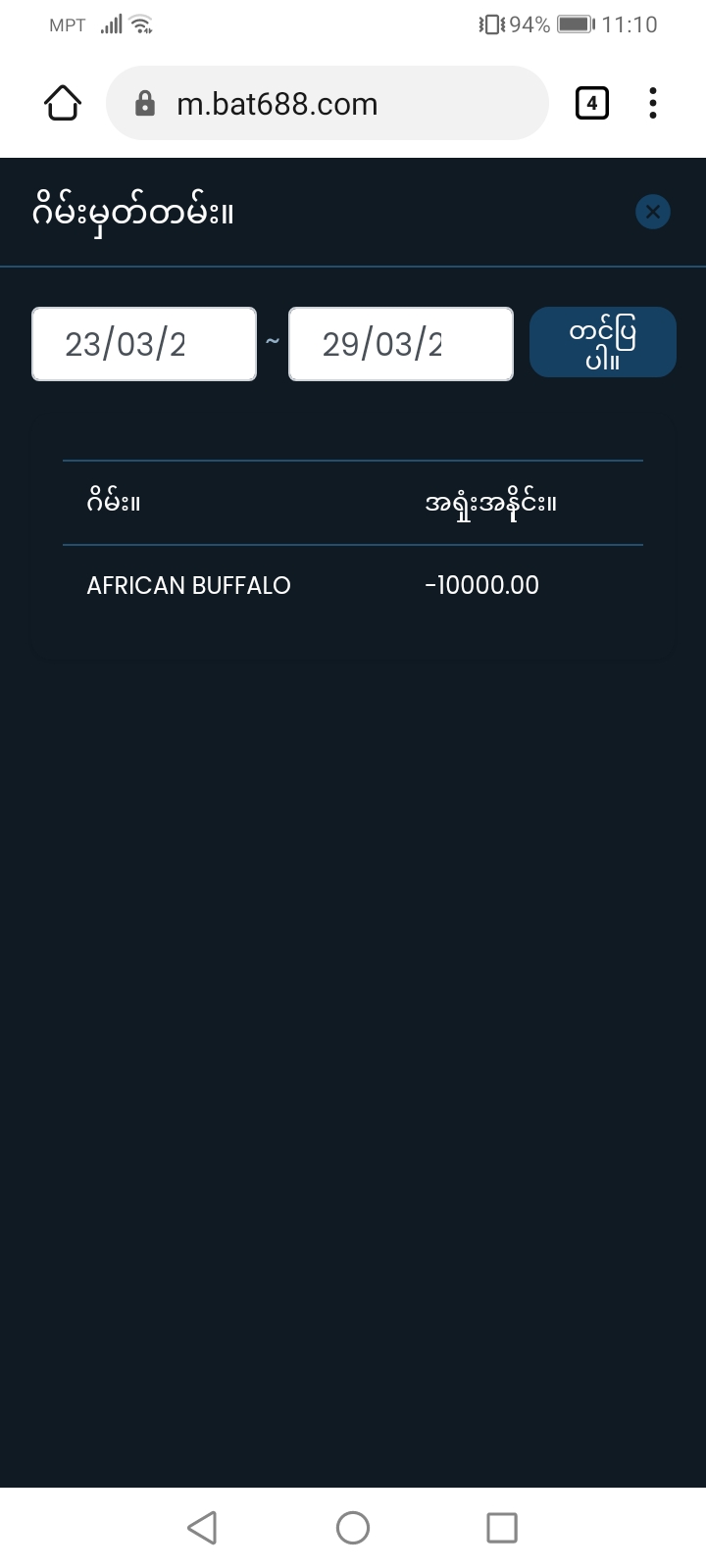Open the browser home page
This screenshot has height=1568, width=706.
pyautogui.click(x=63, y=103)
